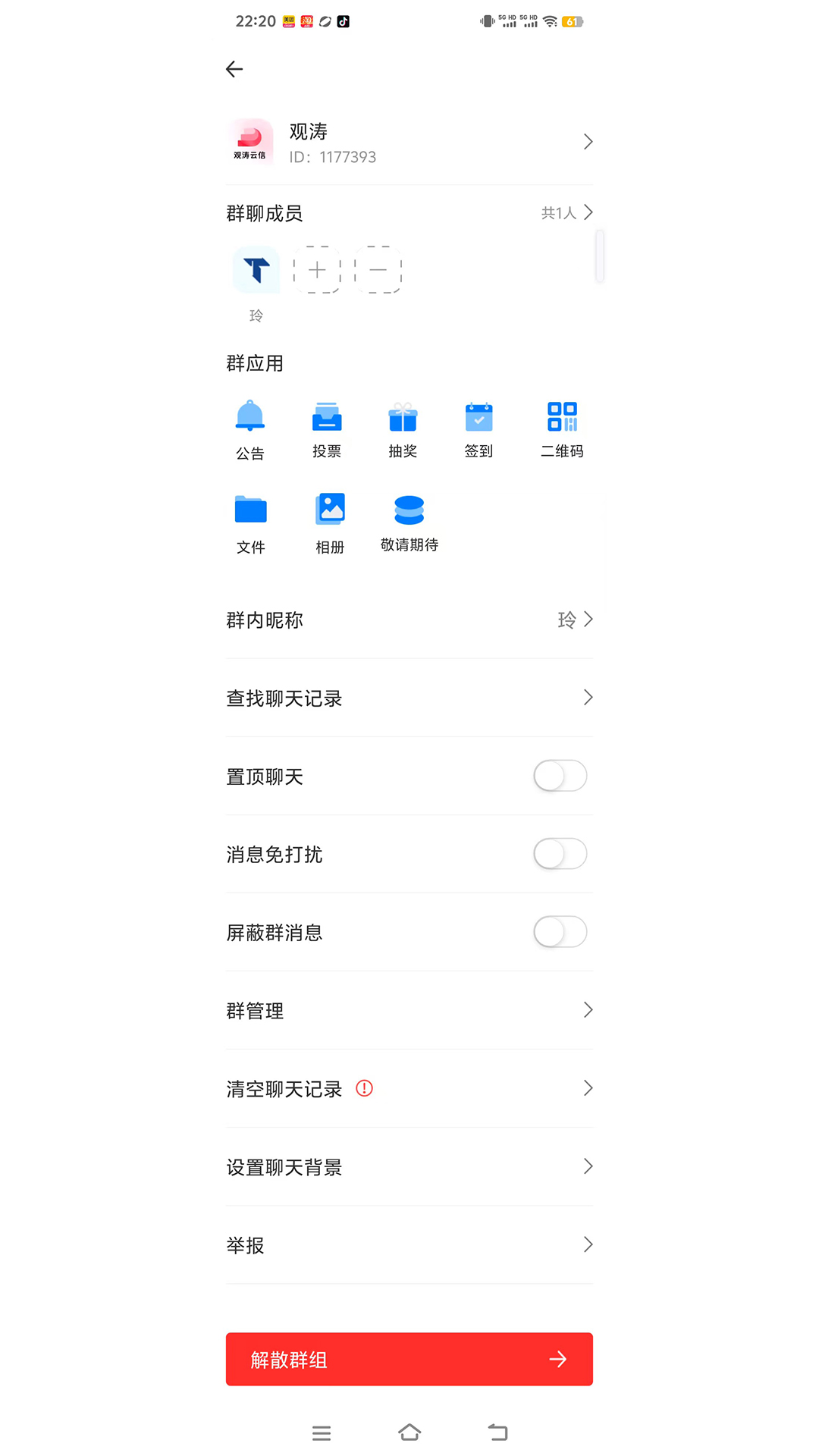Screen dimensions: 819x1456
Task: Enable 置顶聊天 pin chat switch
Action: (560, 776)
